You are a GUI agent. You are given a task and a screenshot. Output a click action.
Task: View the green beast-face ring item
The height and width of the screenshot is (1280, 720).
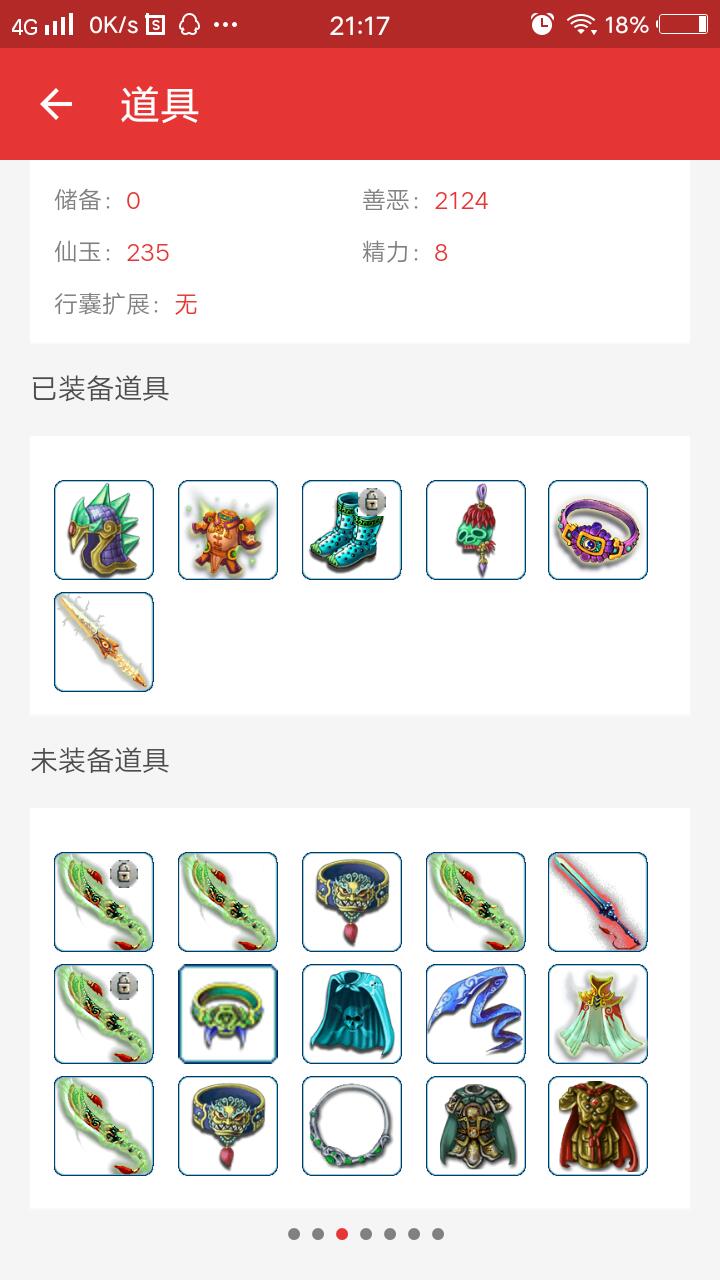tap(228, 1014)
